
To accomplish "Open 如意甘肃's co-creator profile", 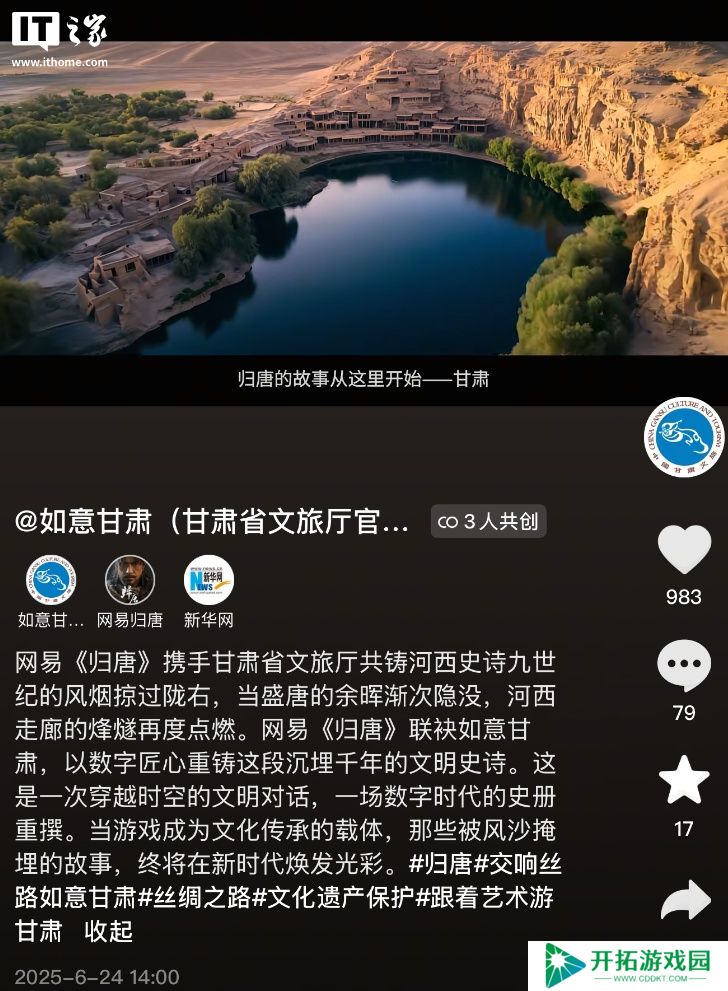I will [x=51, y=580].
